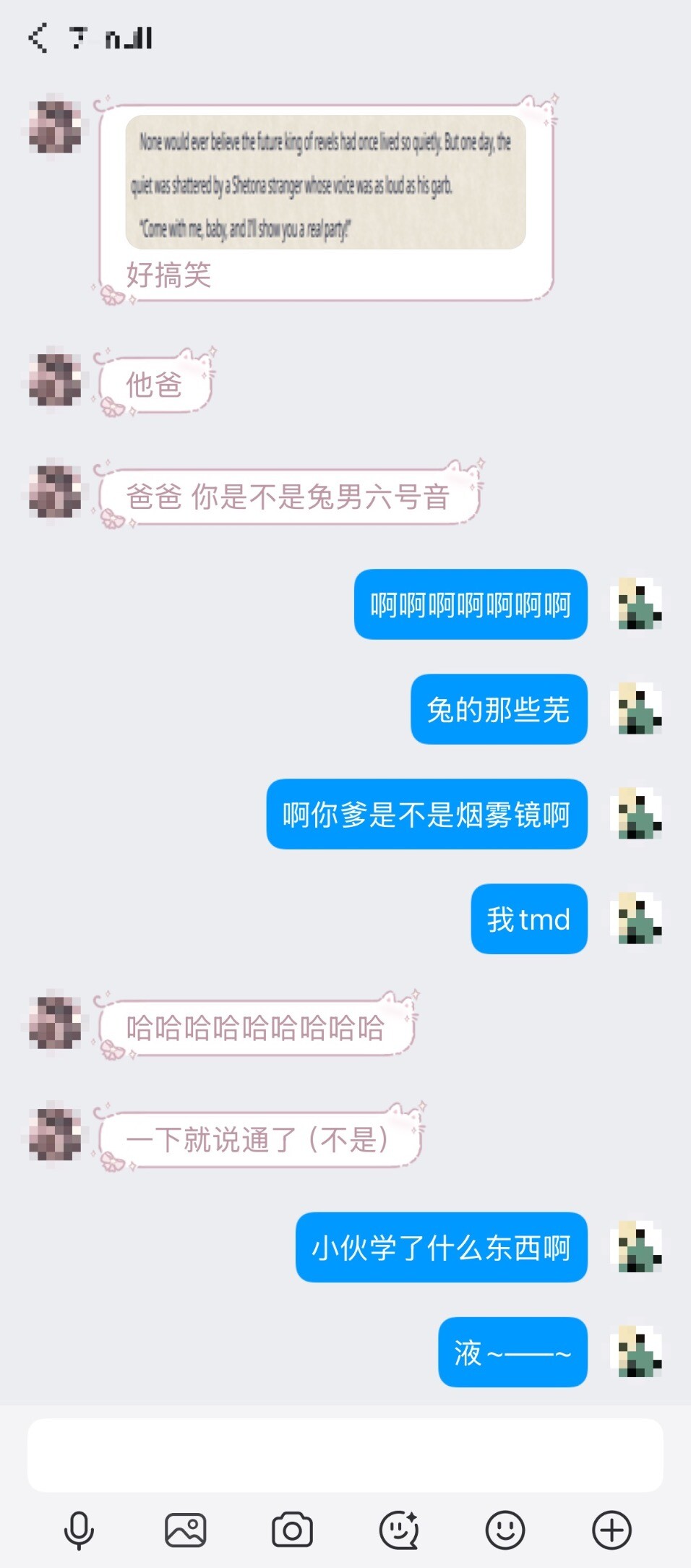This screenshot has height=1568, width=691.
Task: Tap the message input field
Action: [x=345, y=1455]
